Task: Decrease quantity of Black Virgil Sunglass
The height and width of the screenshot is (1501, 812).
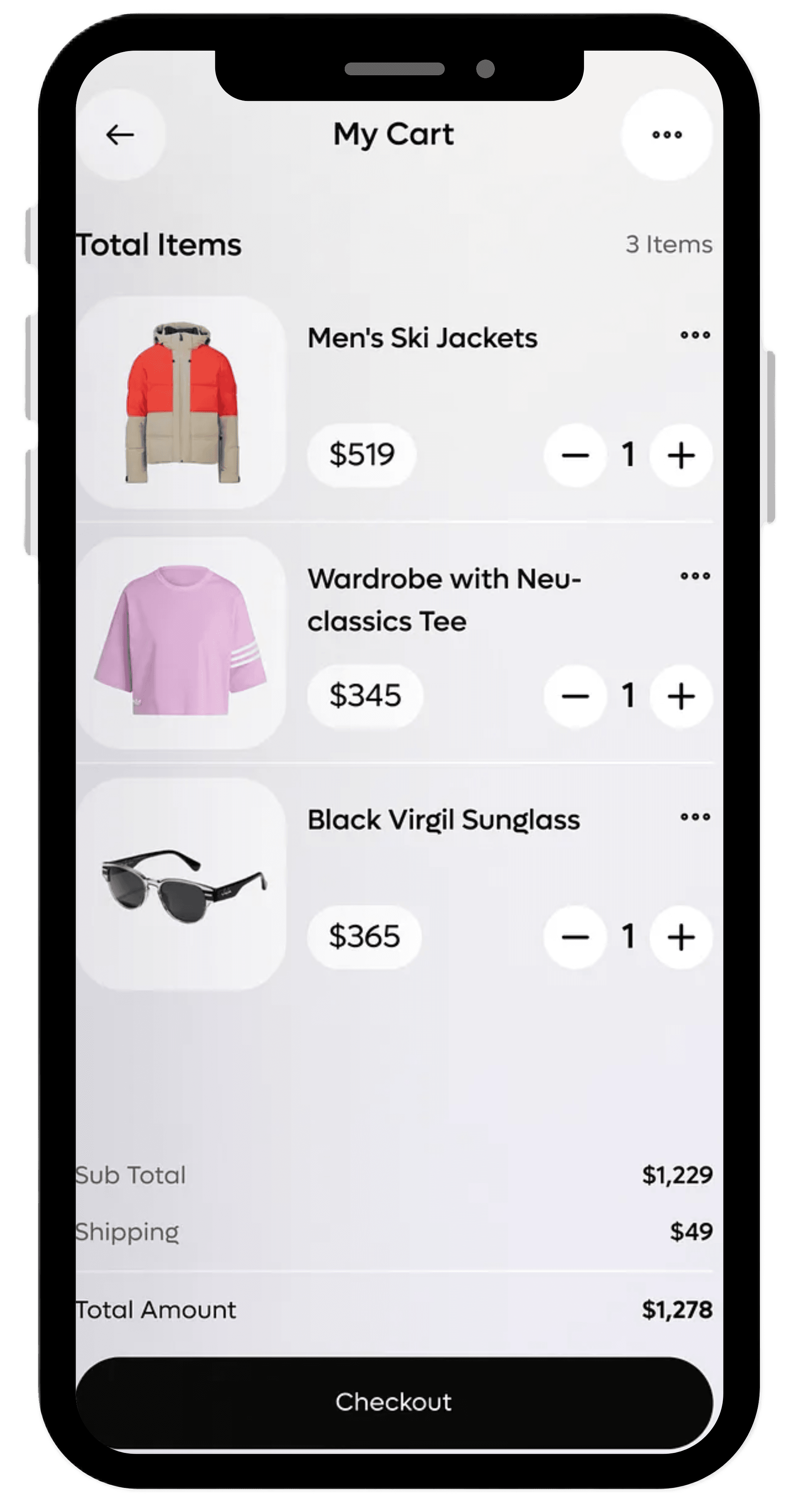Action: pyautogui.click(x=575, y=937)
